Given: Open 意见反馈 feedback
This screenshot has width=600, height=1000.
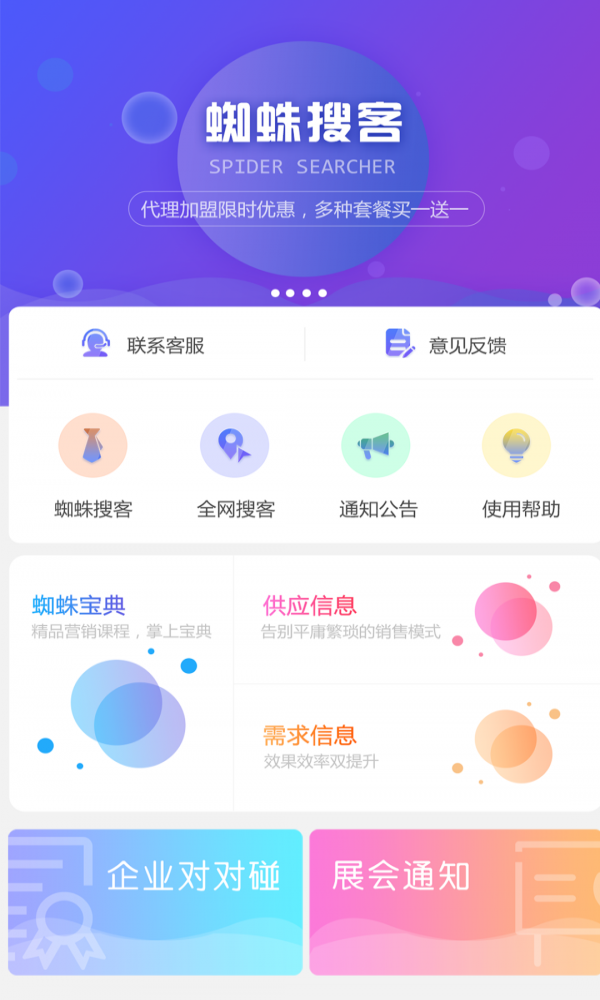Looking at the screenshot, I should (x=446, y=345).
